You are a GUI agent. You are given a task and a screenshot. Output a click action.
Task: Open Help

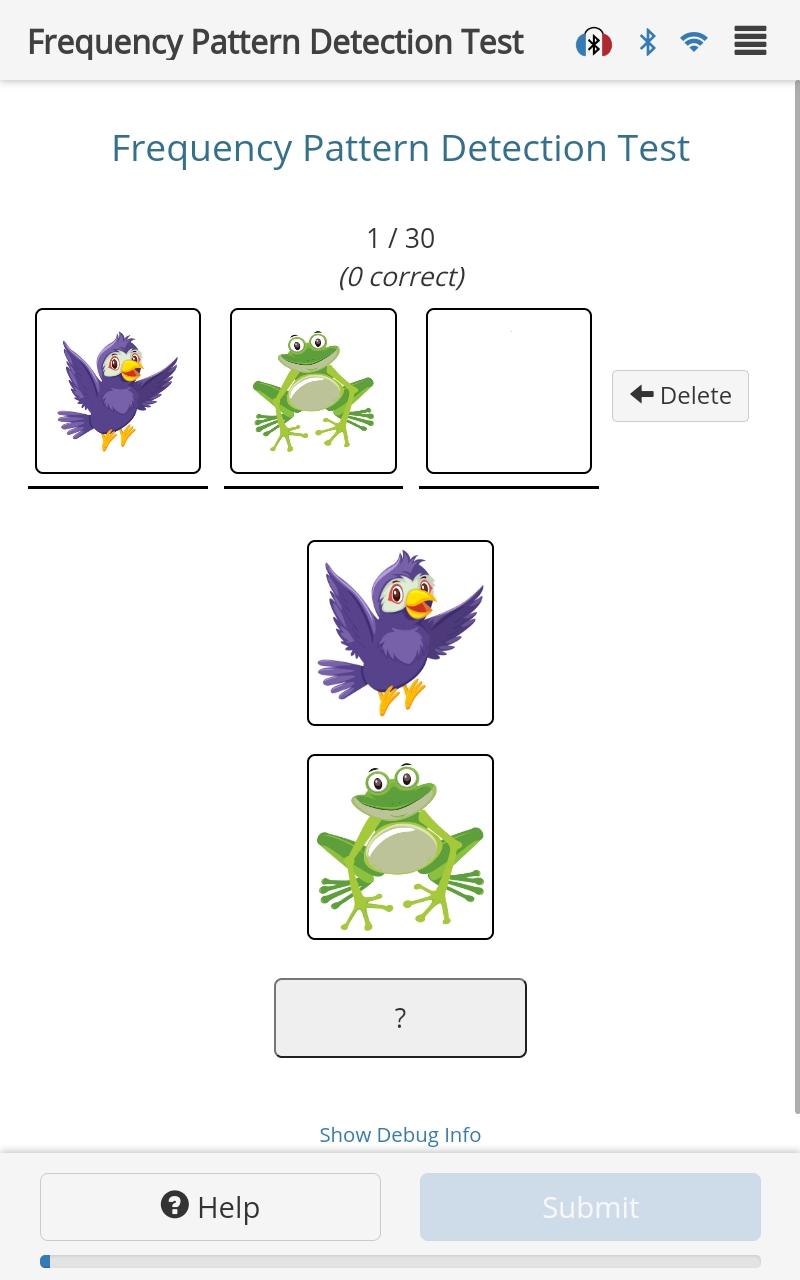(x=210, y=1207)
